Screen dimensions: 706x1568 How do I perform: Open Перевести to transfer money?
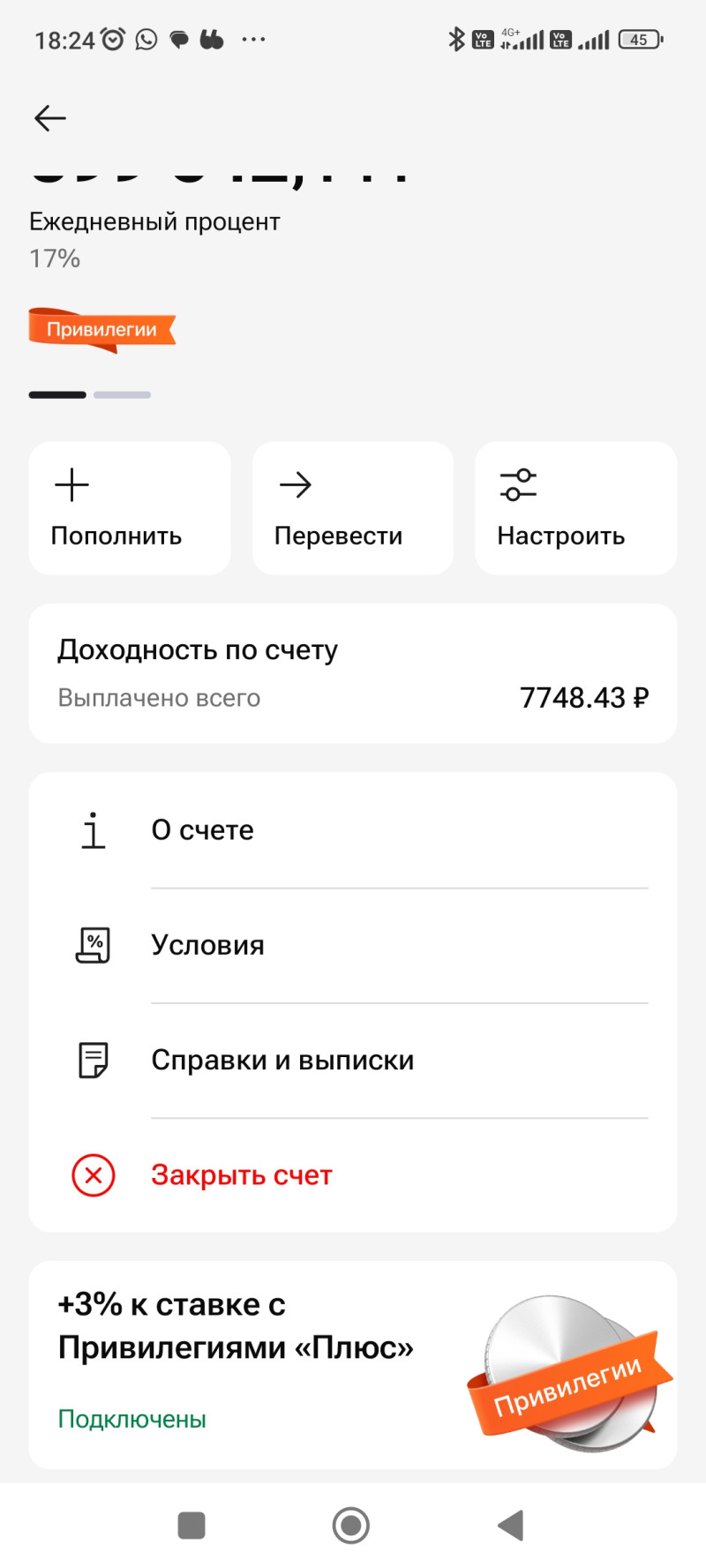[352, 508]
